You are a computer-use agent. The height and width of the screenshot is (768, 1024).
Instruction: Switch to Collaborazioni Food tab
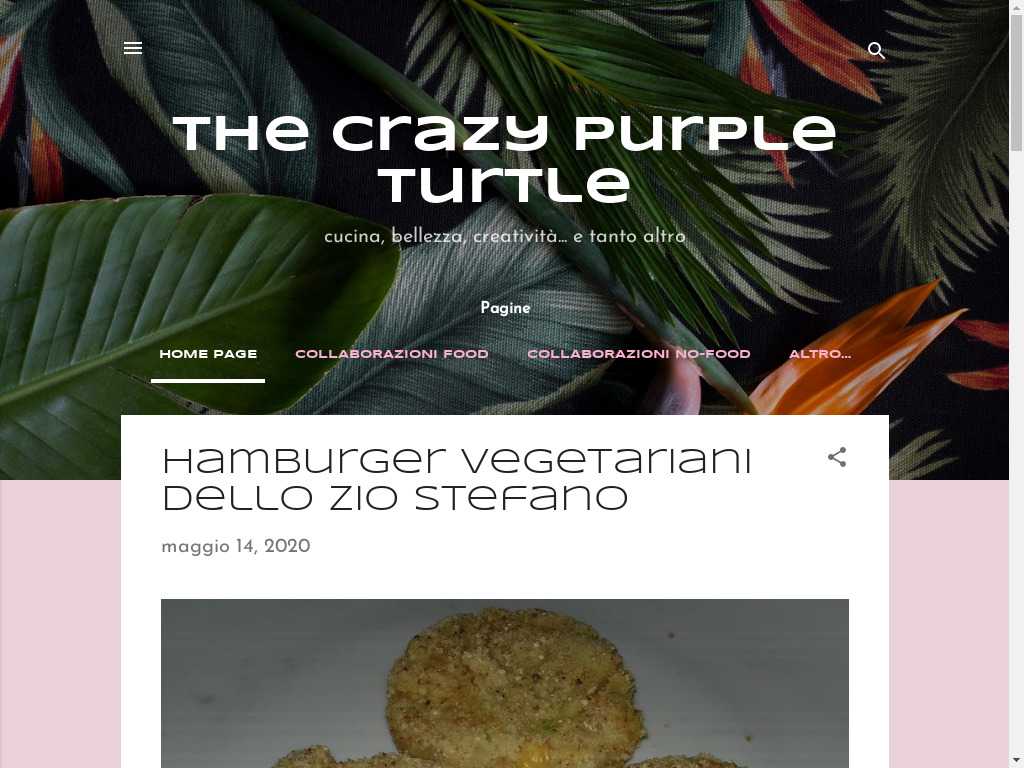[x=392, y=354]
